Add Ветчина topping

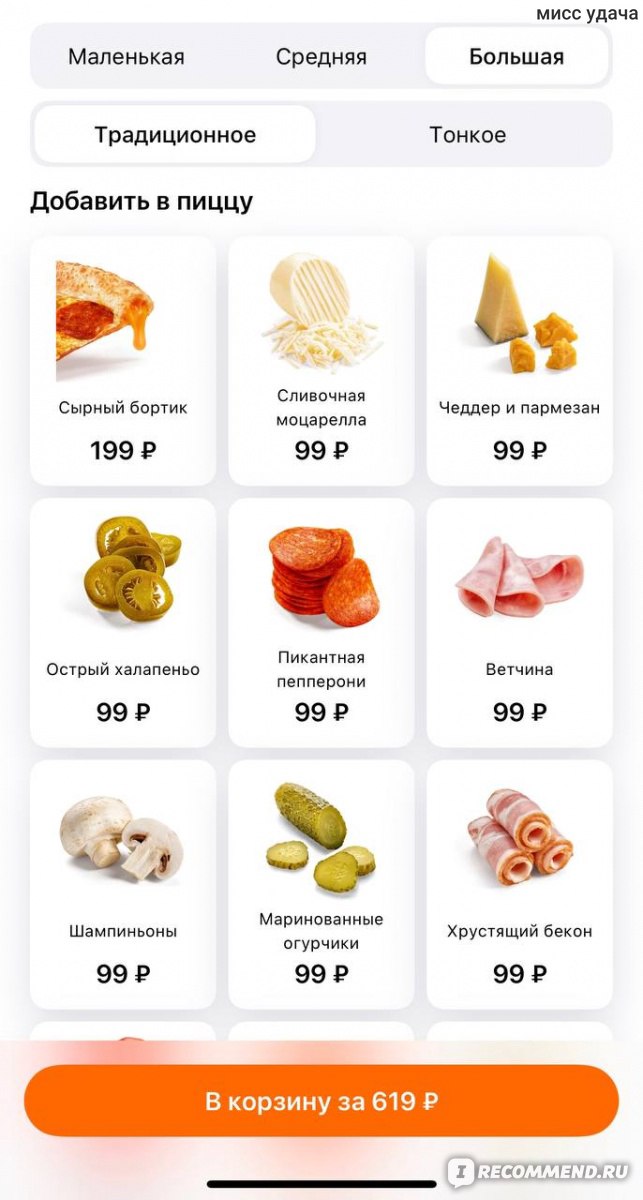519,623
